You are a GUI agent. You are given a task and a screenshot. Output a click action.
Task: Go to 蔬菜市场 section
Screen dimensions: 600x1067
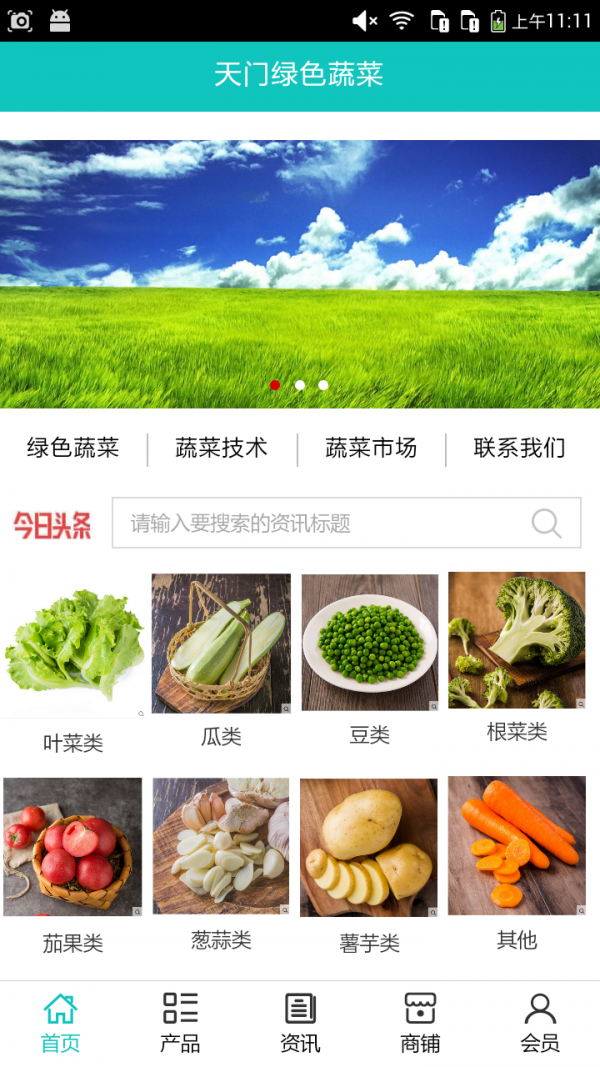[371, 448]
